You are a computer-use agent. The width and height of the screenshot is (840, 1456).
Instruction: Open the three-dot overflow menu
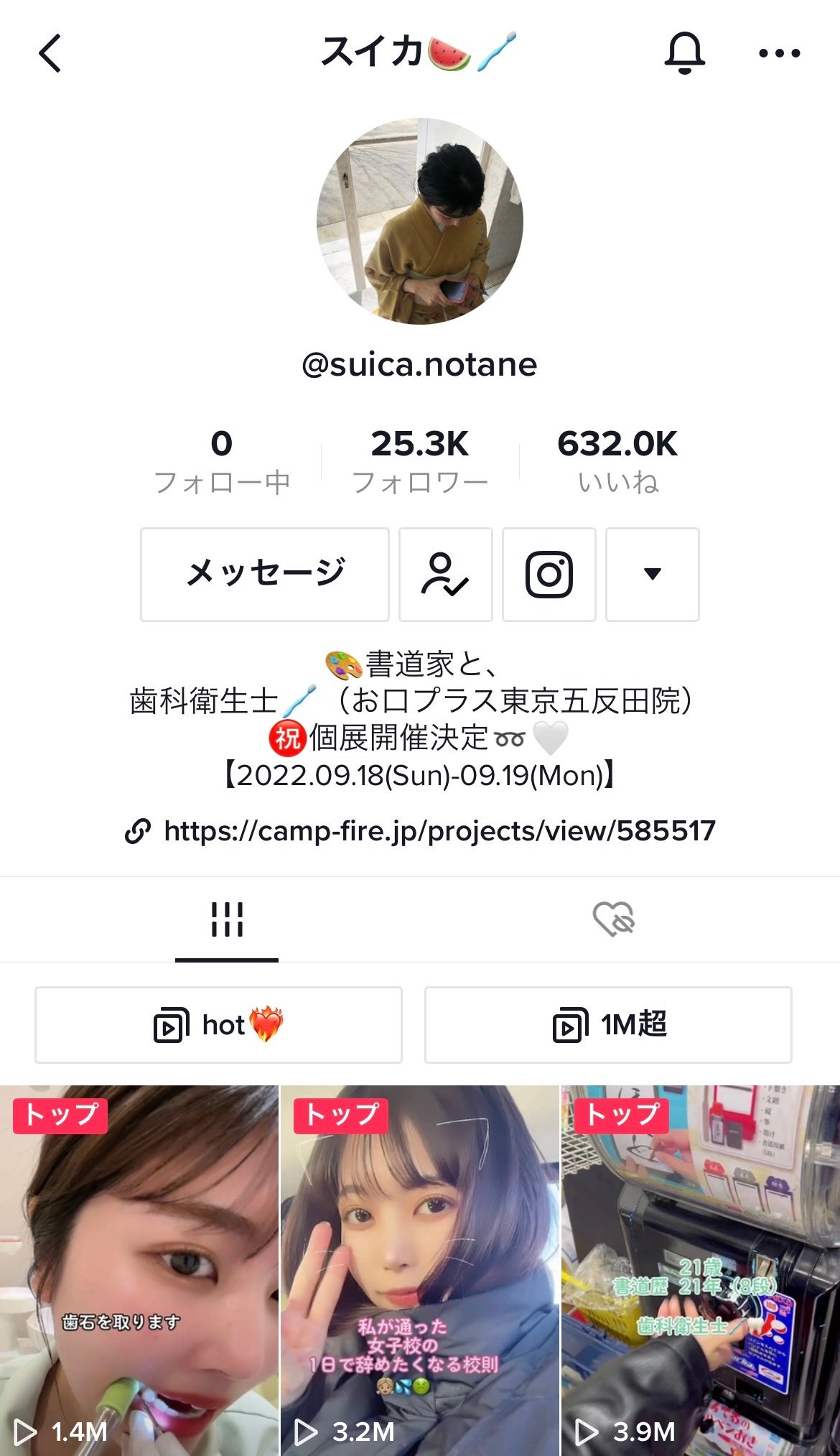pyautogui.click(x=779, y=53)
